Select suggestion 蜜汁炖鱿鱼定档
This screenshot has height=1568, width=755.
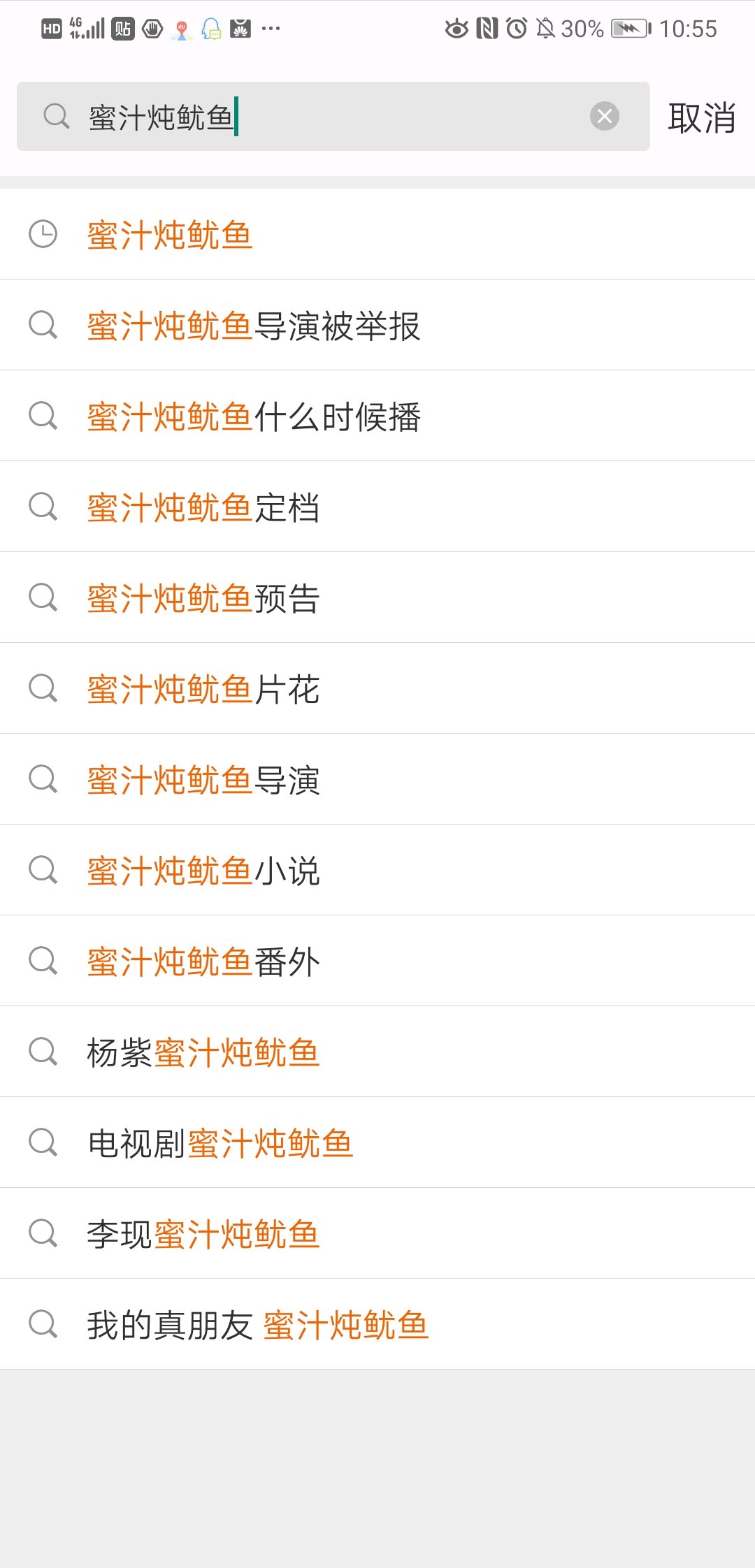tap(377, 507)
